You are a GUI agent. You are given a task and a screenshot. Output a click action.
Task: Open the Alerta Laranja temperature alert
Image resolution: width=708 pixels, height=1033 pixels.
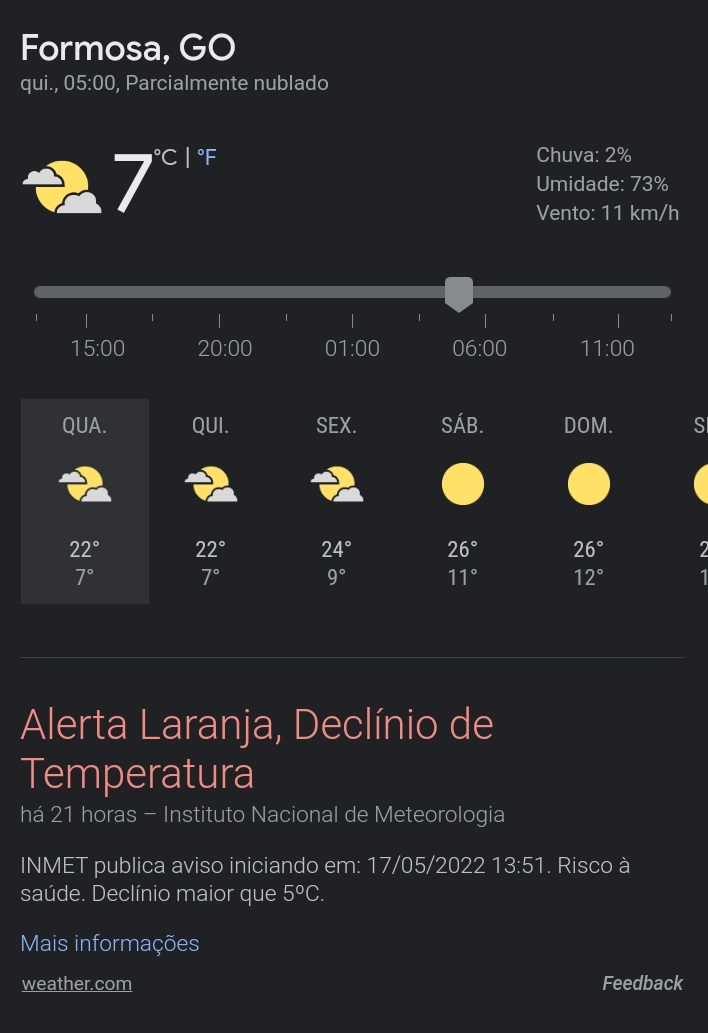coord(257,748)
